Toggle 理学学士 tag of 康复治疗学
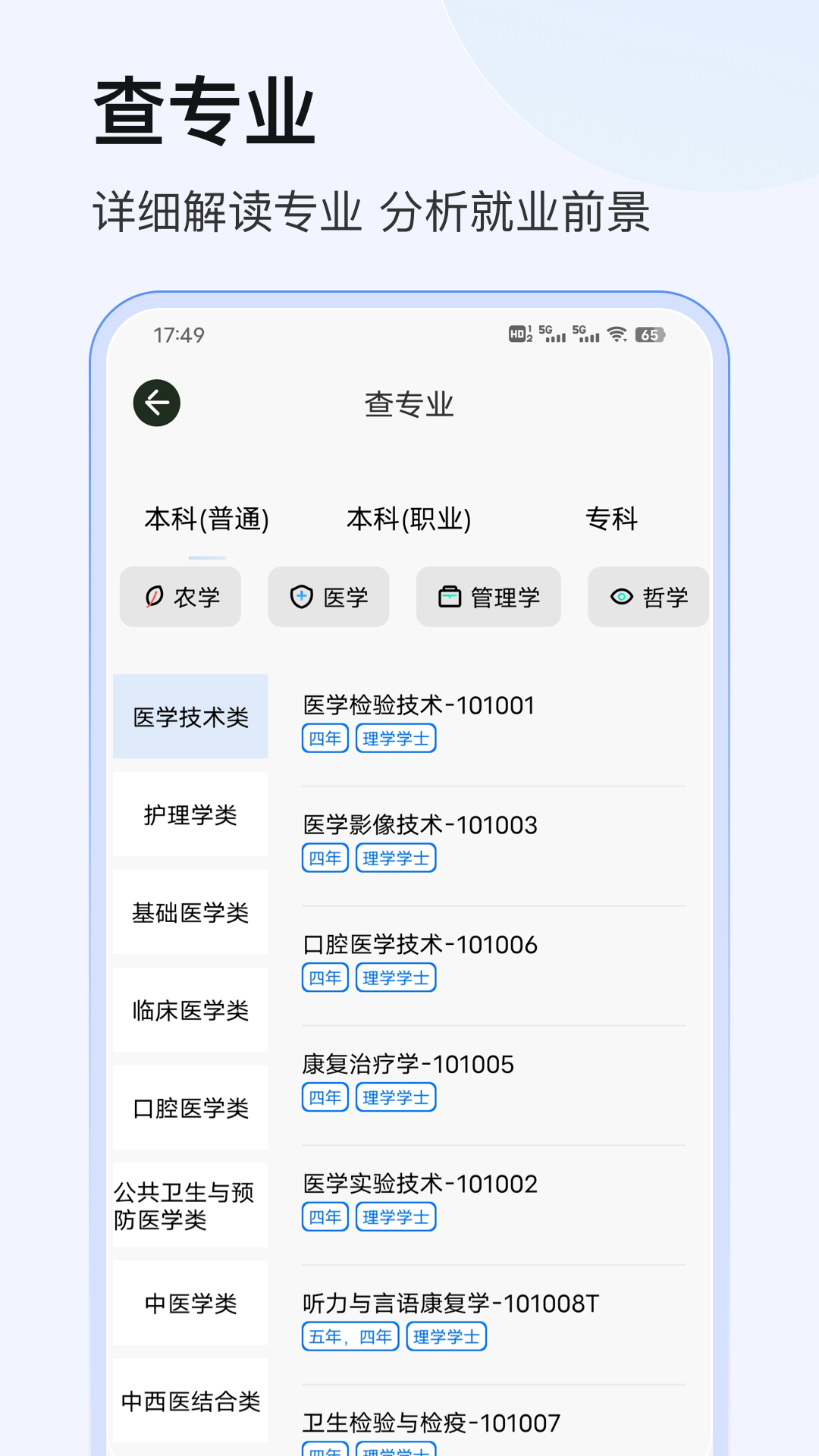Image resolution: width=819 pixels, height=1456 pixels. (x=396, y=1097)
